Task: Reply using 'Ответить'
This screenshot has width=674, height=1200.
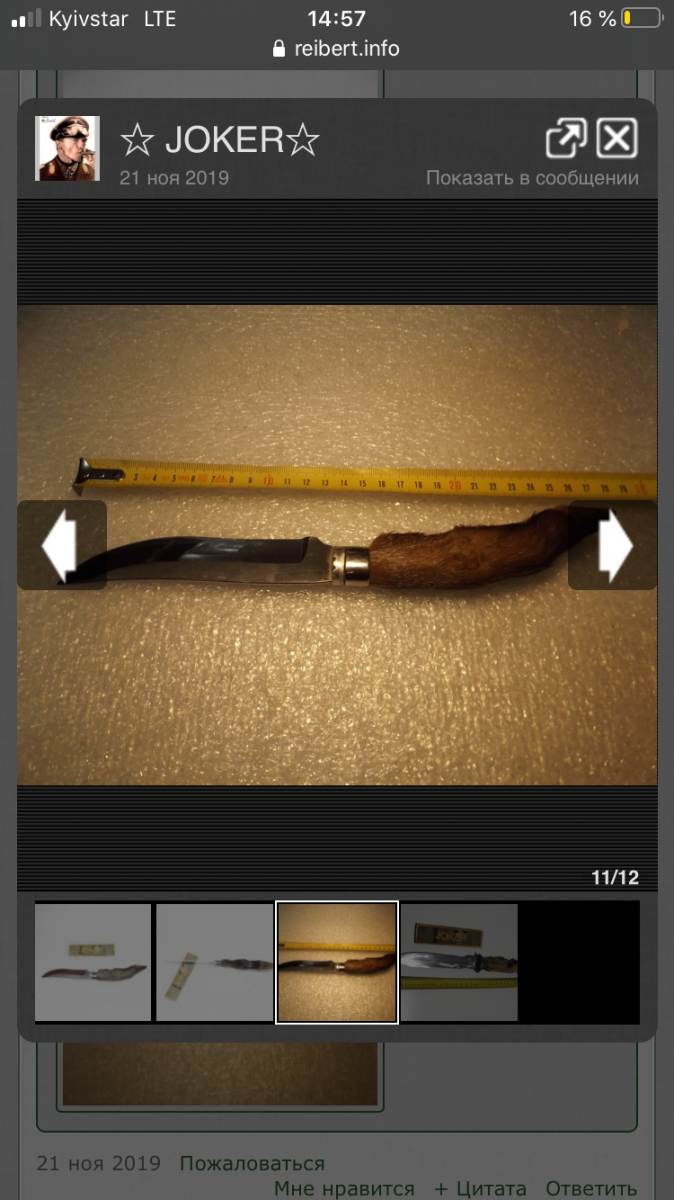Action: pos(591,1189)
